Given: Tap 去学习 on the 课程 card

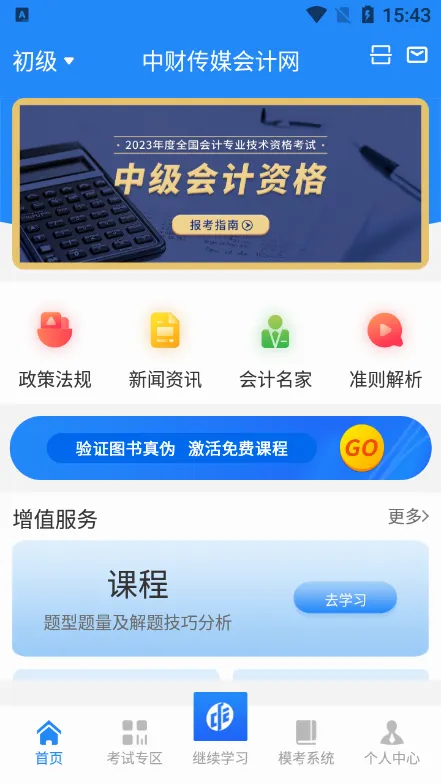Looking at the screenshot, I should pos(346,598).
